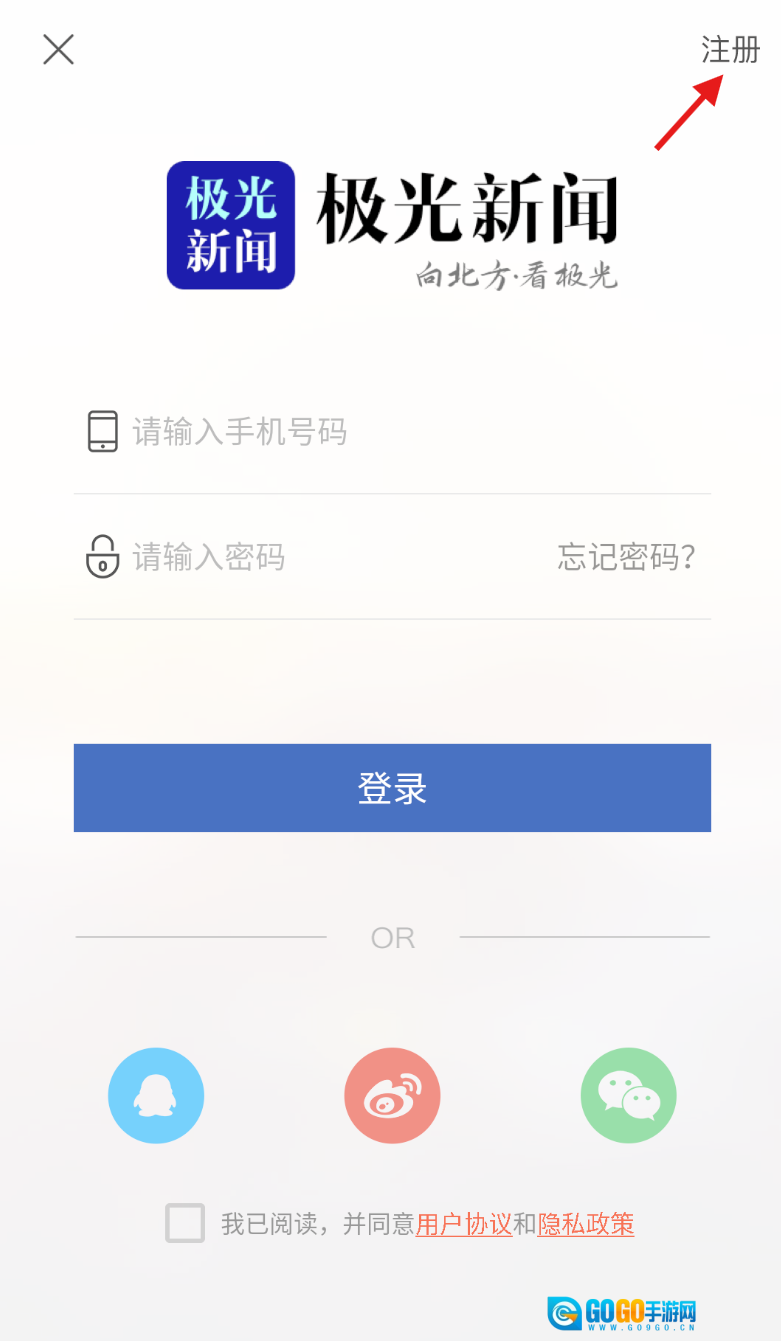Open the 隐私政策 privacy policy
The width and height of the screenshot is (781, 1341).
tap(586, 1224)
